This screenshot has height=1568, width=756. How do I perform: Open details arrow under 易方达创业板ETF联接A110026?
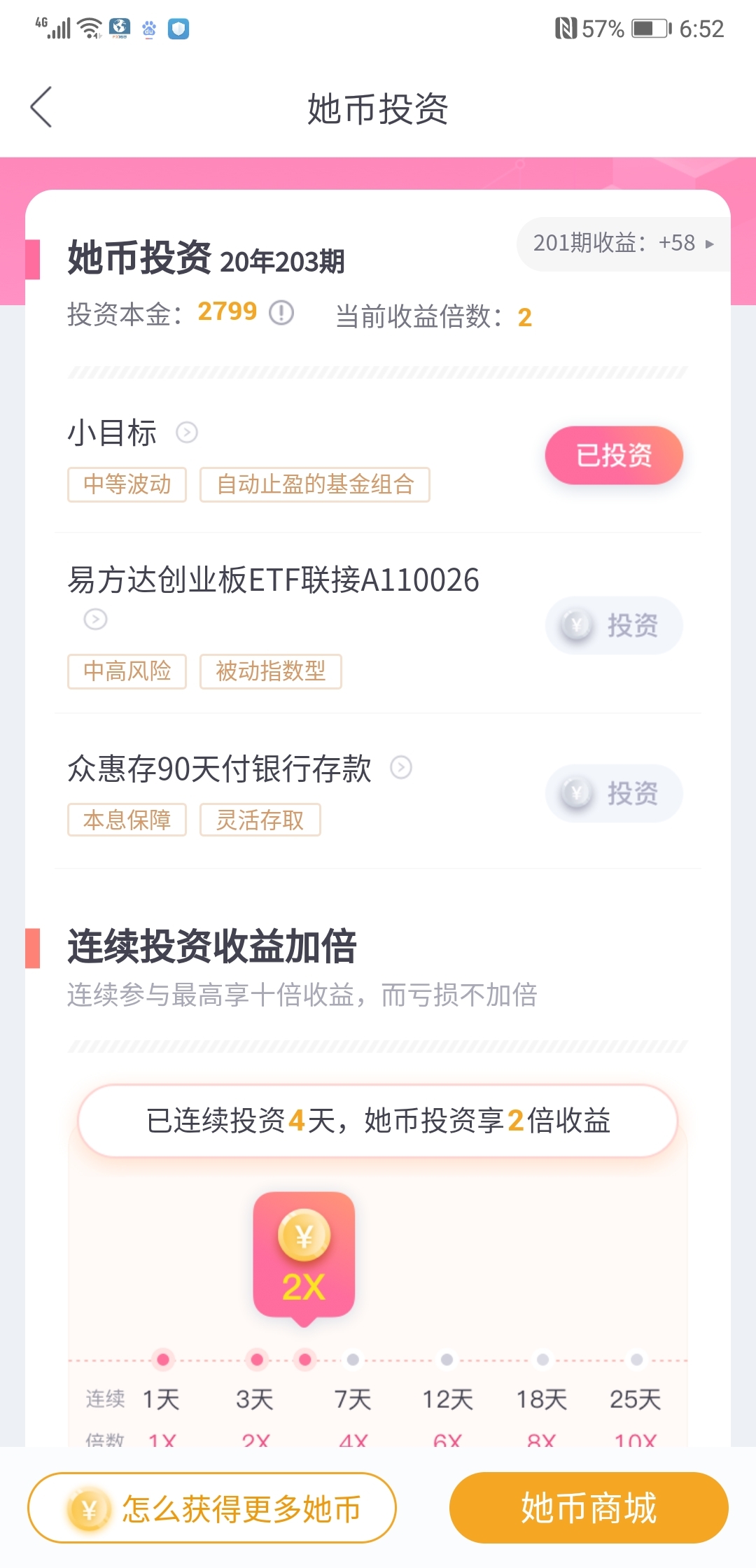coord(95,619)
